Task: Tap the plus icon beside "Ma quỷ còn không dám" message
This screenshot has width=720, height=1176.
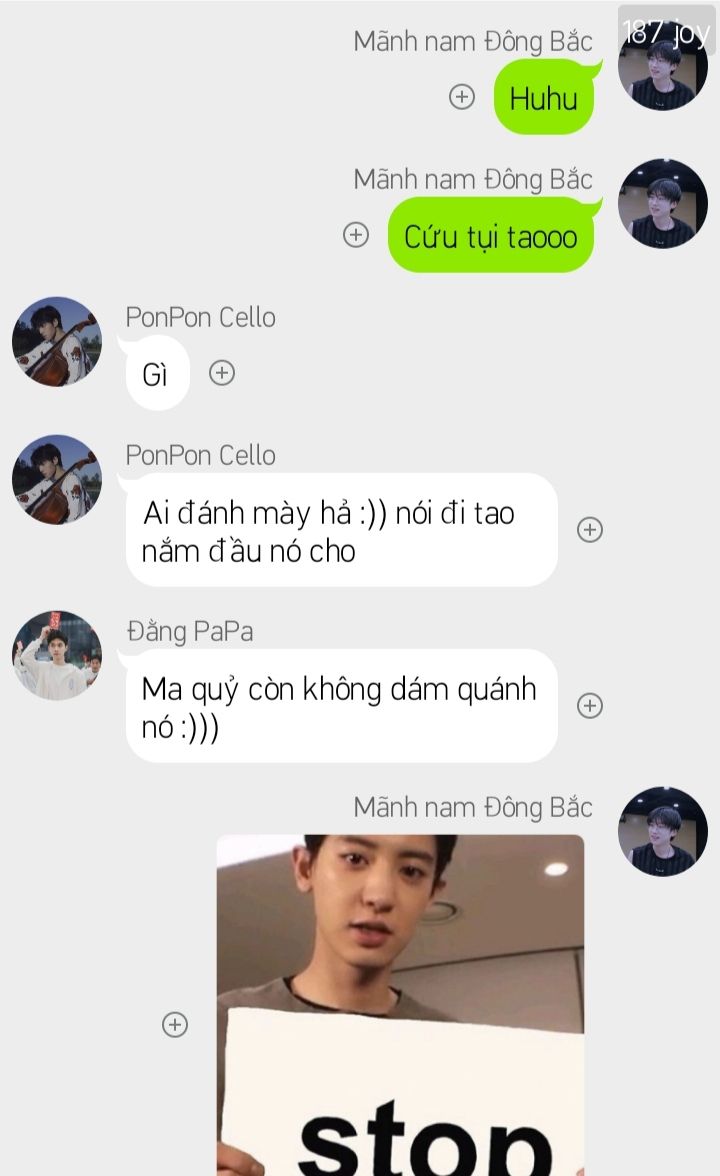Action: pos(590,706)
